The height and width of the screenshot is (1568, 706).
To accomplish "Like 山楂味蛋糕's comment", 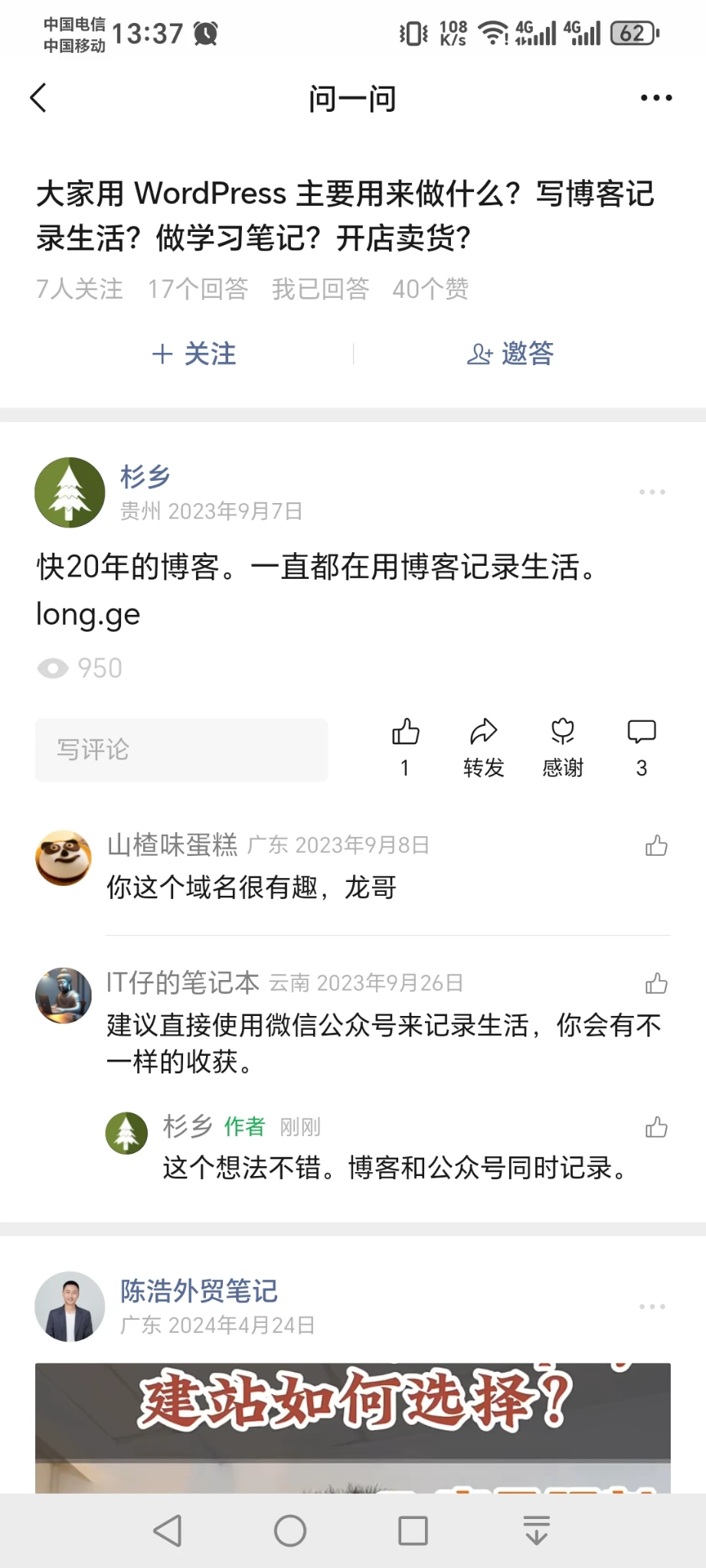I will [656, 846].
